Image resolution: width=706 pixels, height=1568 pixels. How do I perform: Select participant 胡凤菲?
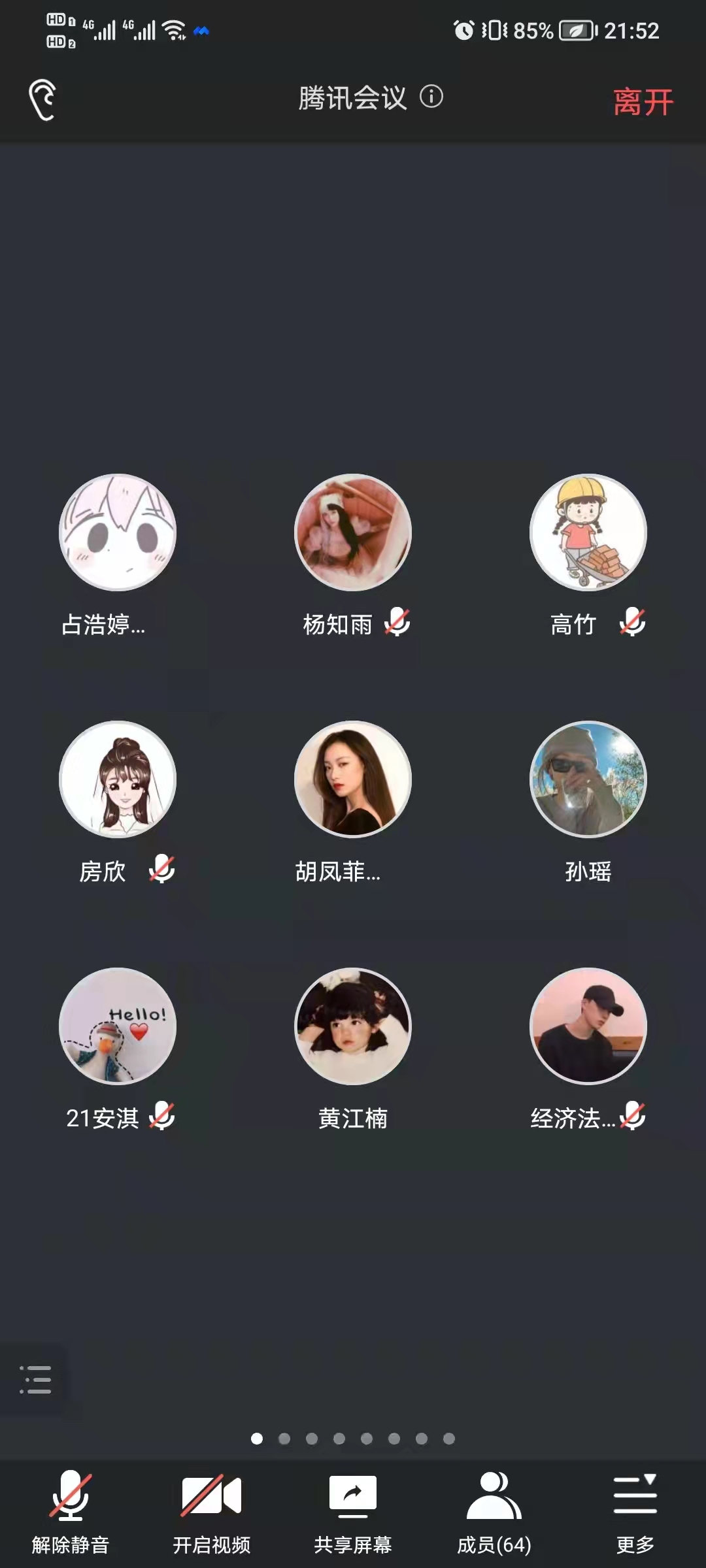coord(353,779)
